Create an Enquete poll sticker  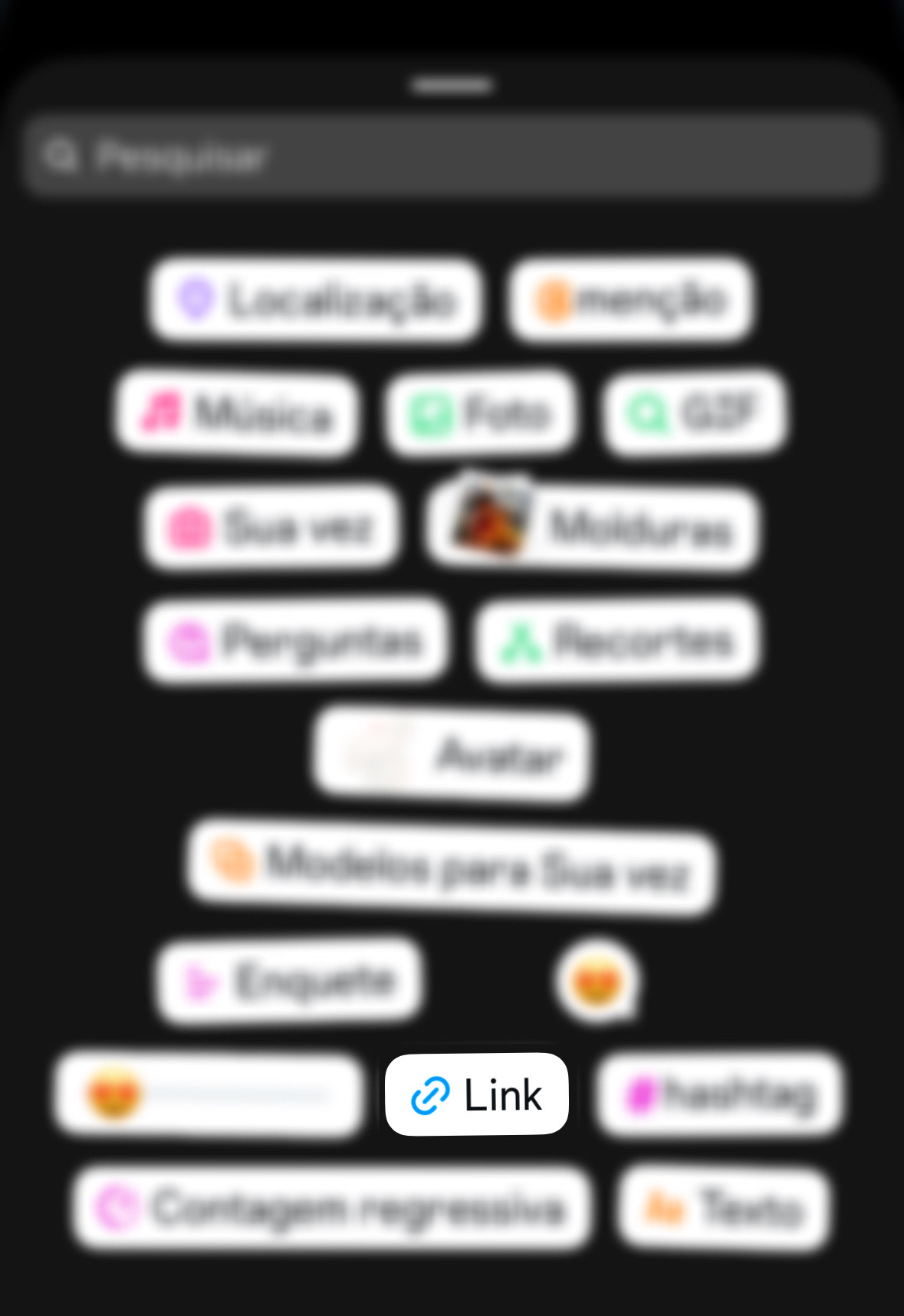tap(288, 979)
